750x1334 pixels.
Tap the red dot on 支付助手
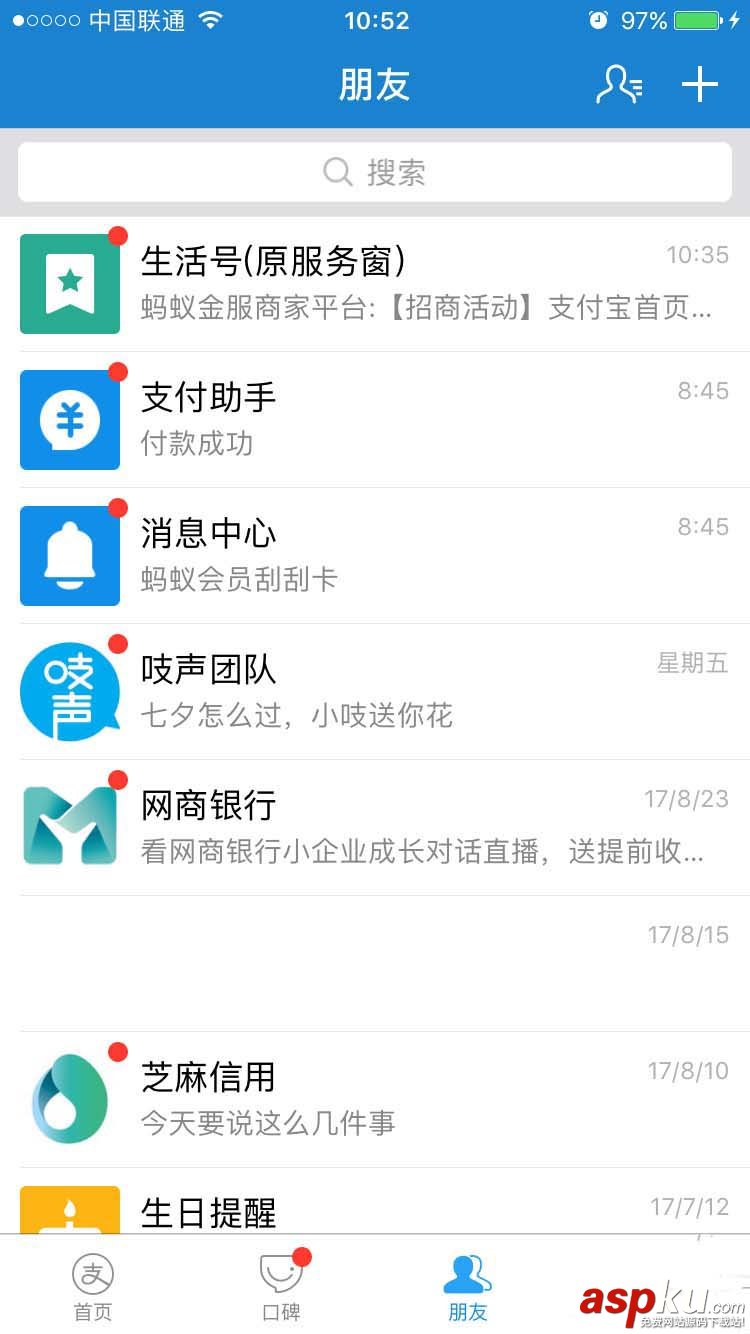pyautogui.click(x=118, y=371)
